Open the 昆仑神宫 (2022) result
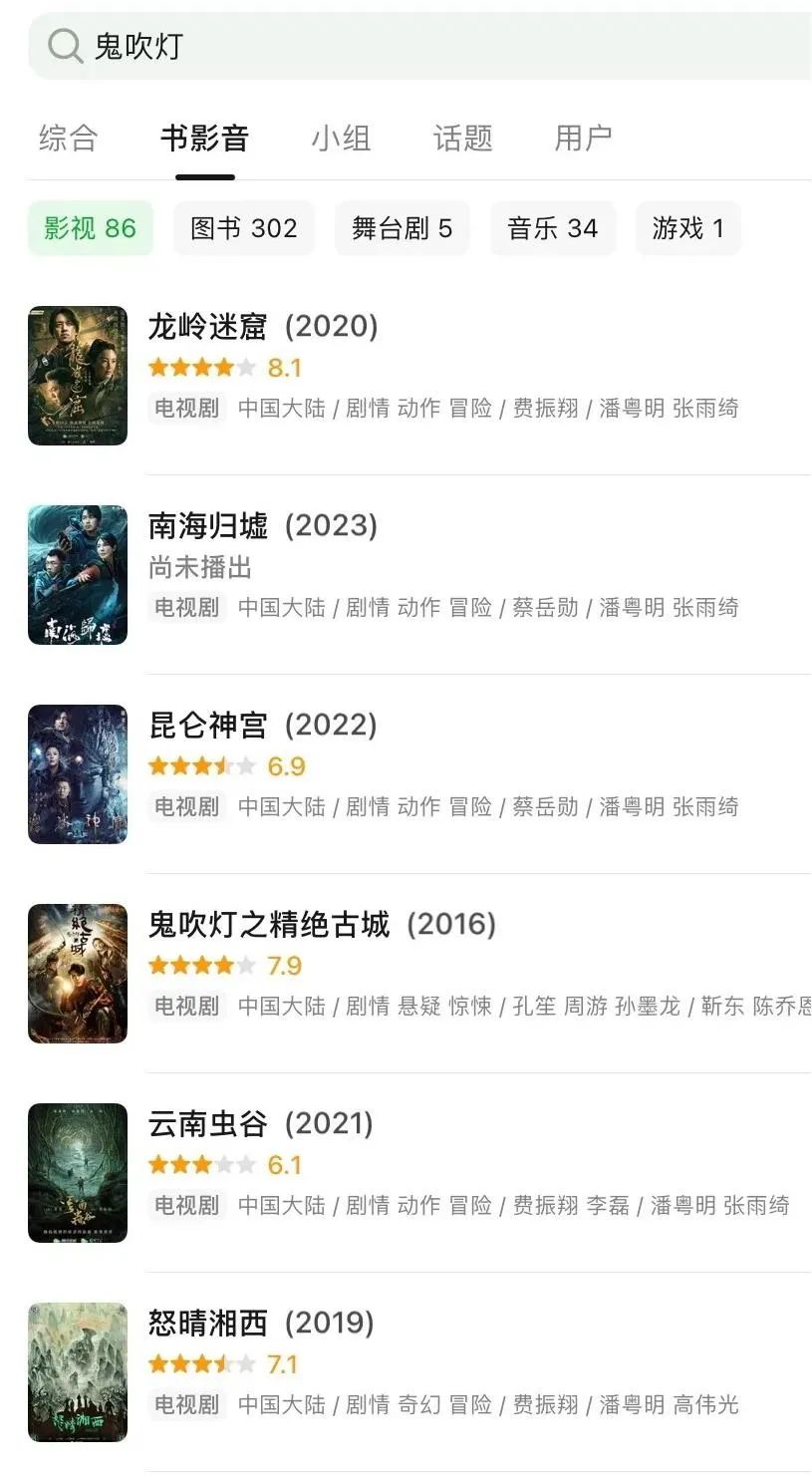 click(x=419, y=774)
